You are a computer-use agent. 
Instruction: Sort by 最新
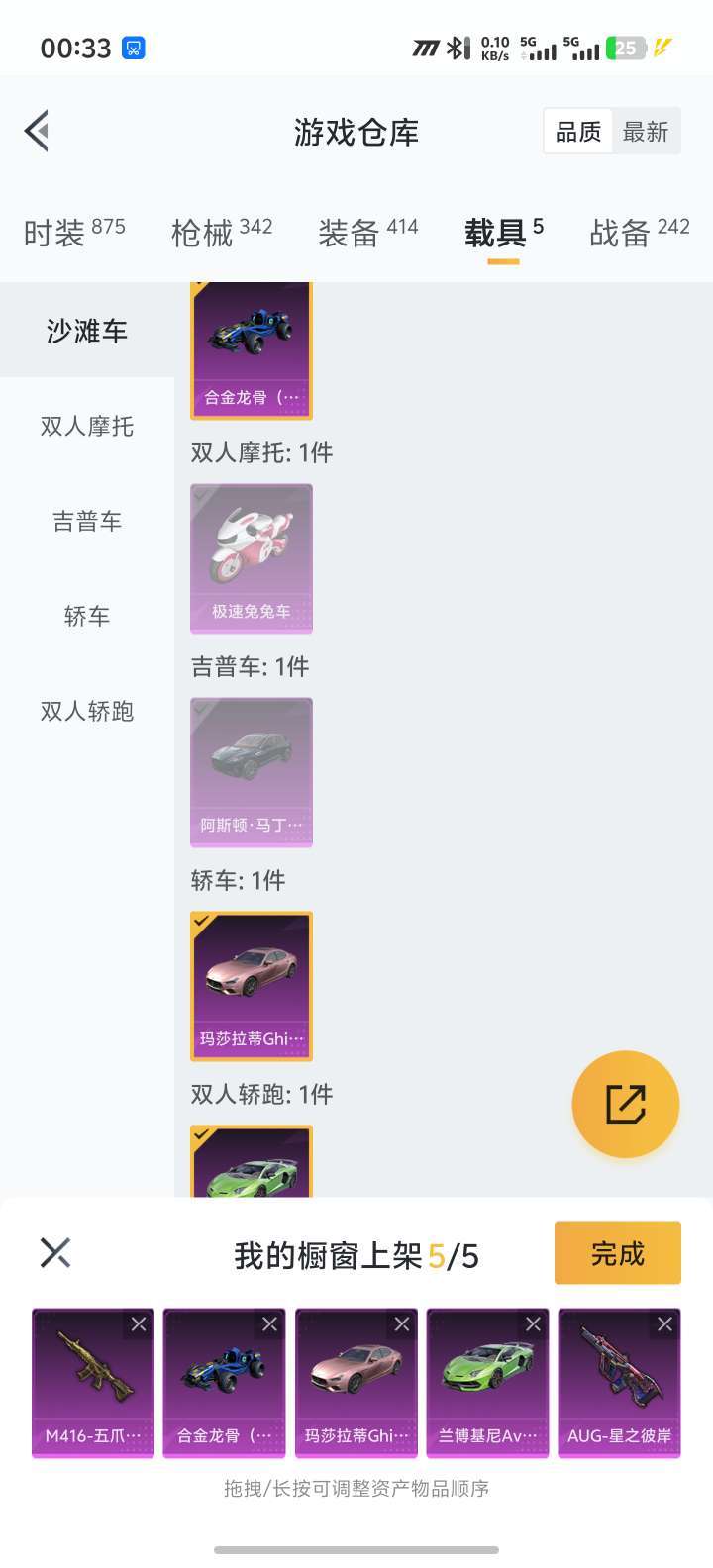point(646,132)
